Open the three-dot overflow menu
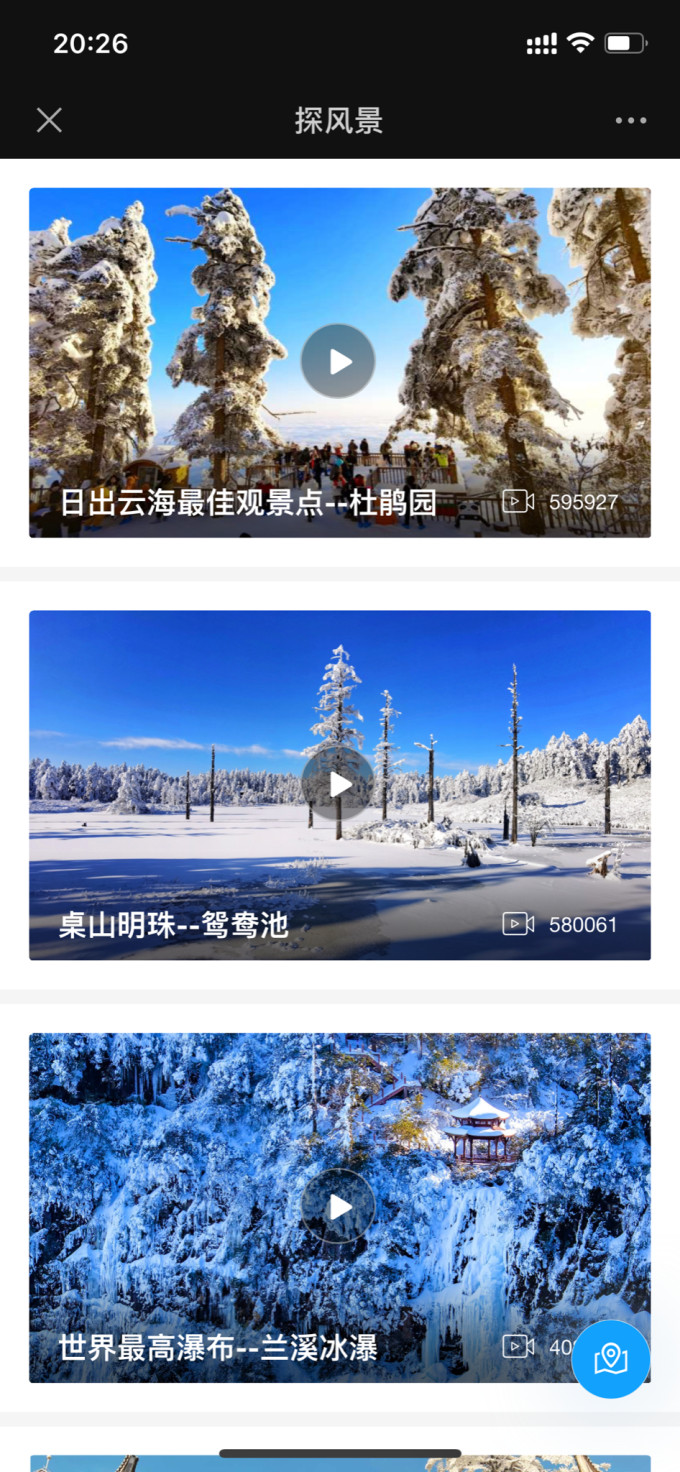The image size is (680, 1472). pyautogui.click(x=630, y=121)
